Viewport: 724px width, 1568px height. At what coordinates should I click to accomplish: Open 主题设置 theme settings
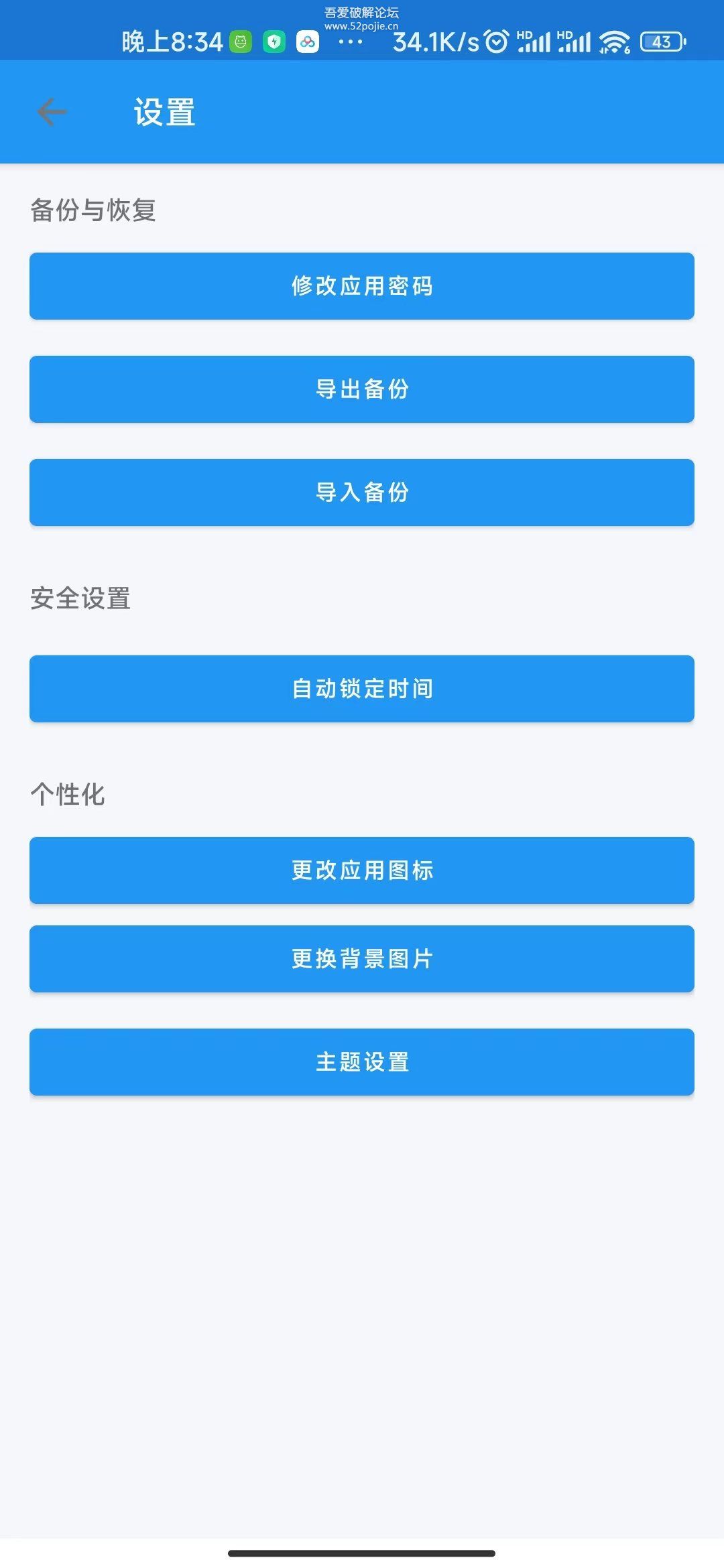362,1062
